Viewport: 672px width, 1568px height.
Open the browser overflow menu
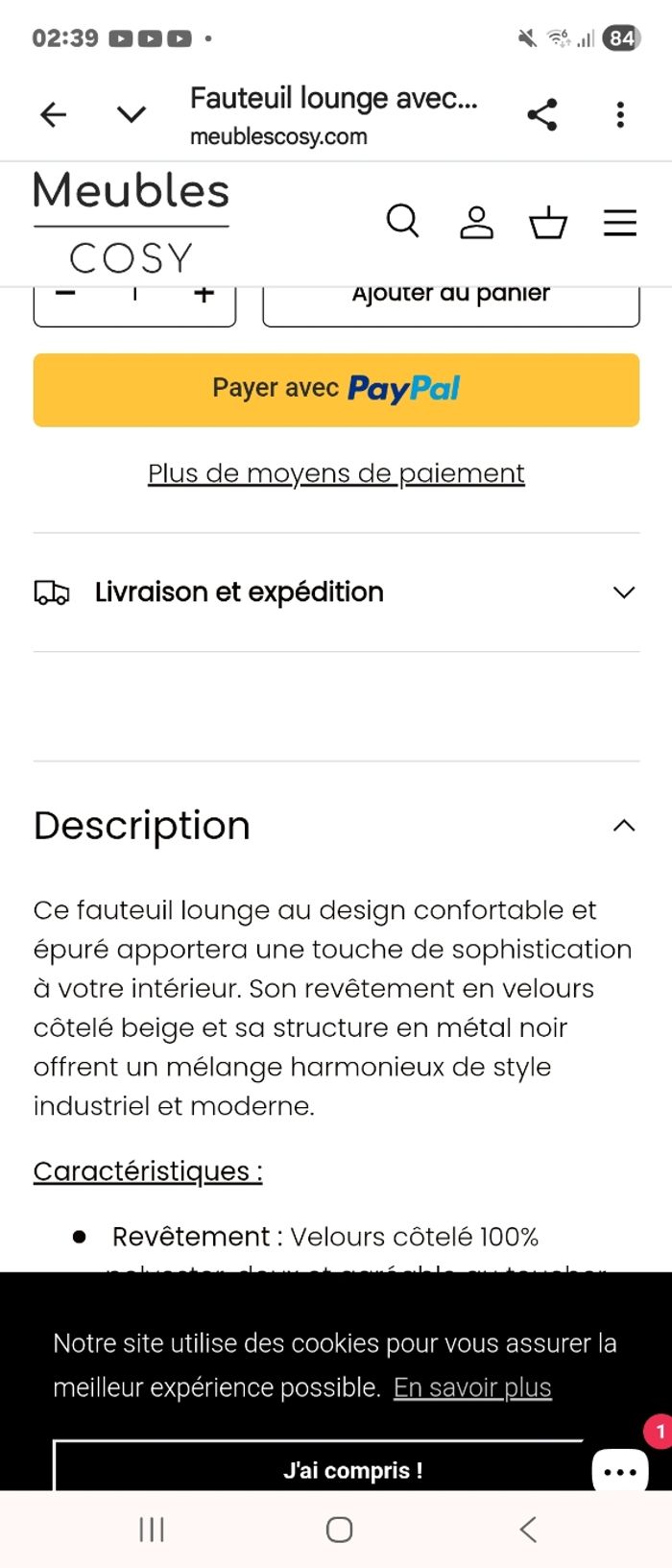tap(620, 115)
